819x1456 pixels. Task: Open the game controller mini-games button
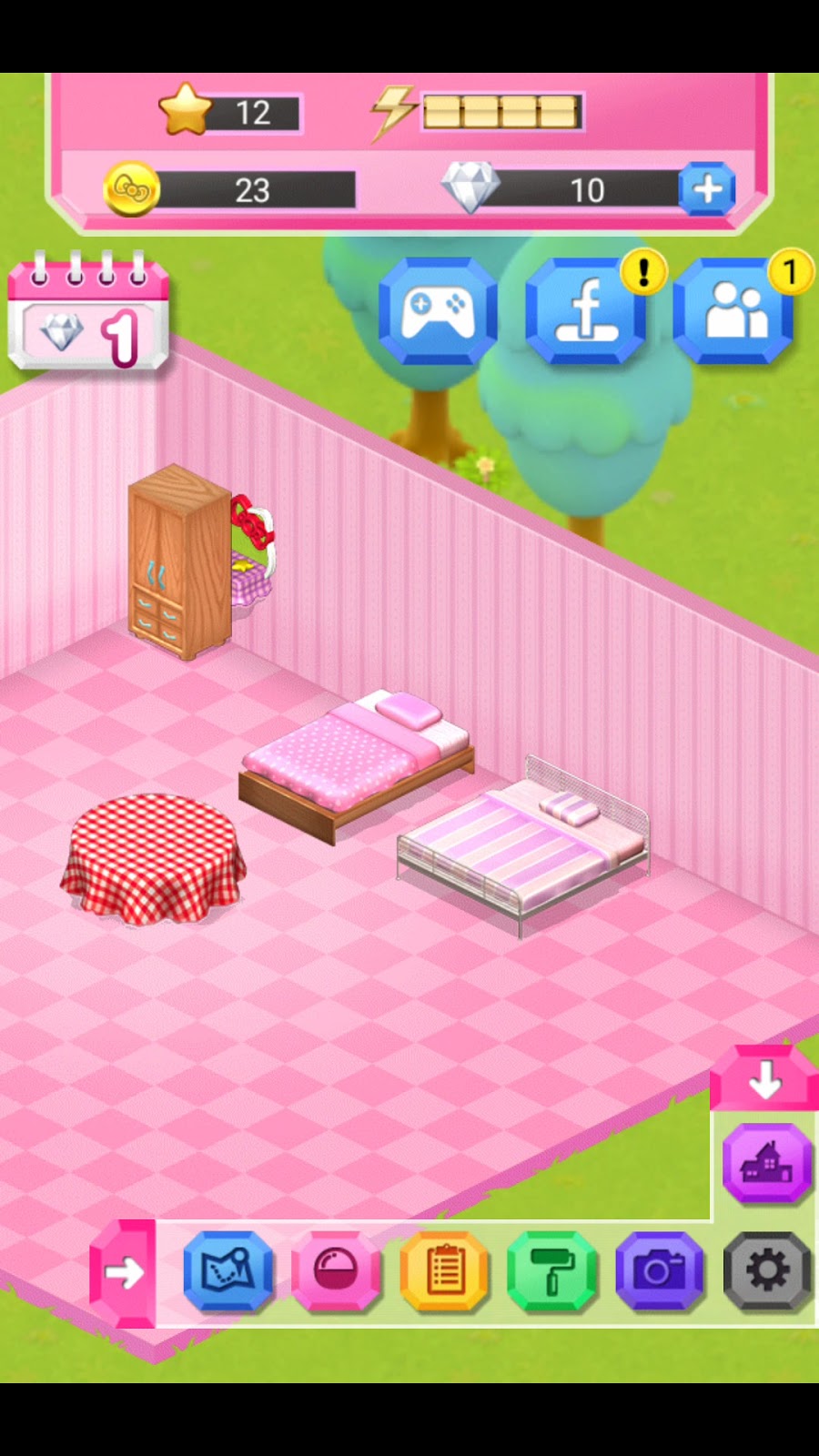438,311
